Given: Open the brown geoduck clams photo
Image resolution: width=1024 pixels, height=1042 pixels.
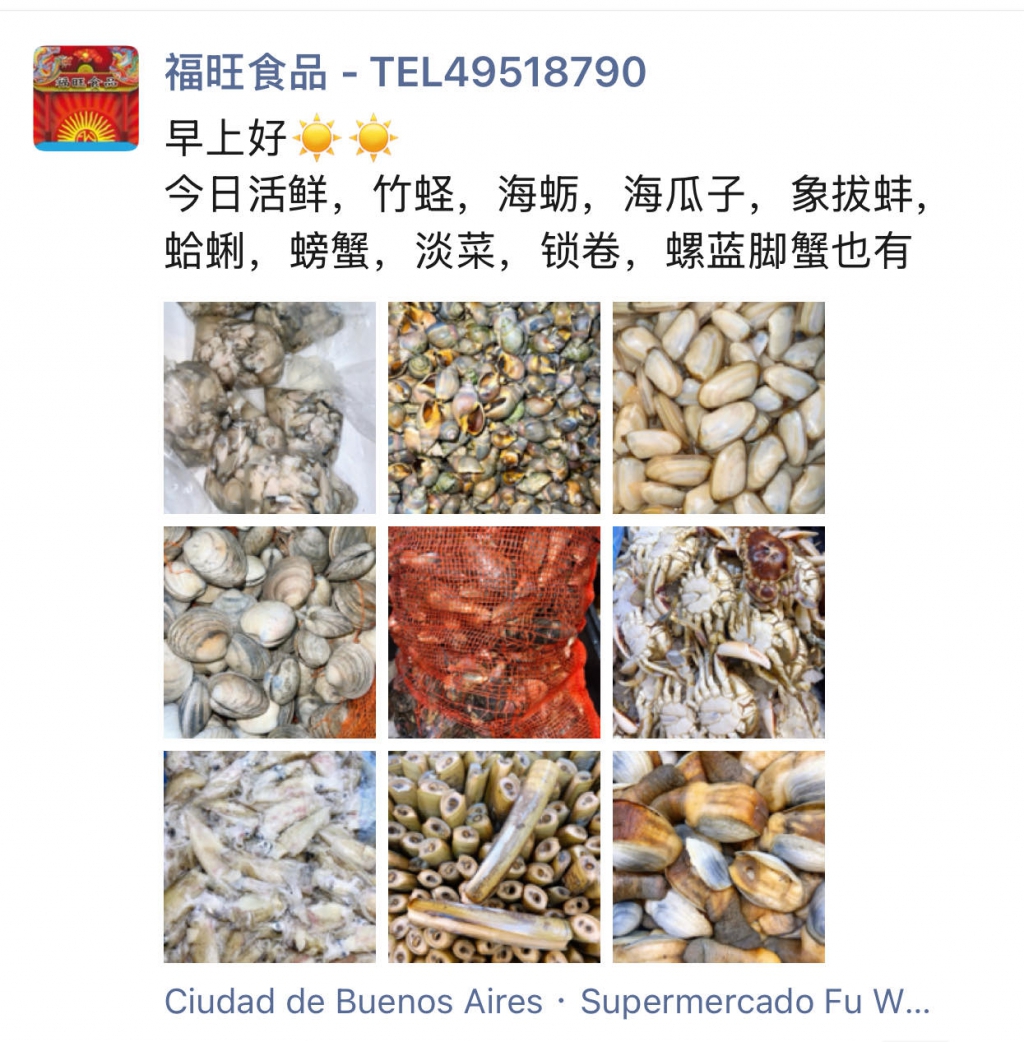Looking at the screenshot, I should pyautogui.click(x=718, y=856).
